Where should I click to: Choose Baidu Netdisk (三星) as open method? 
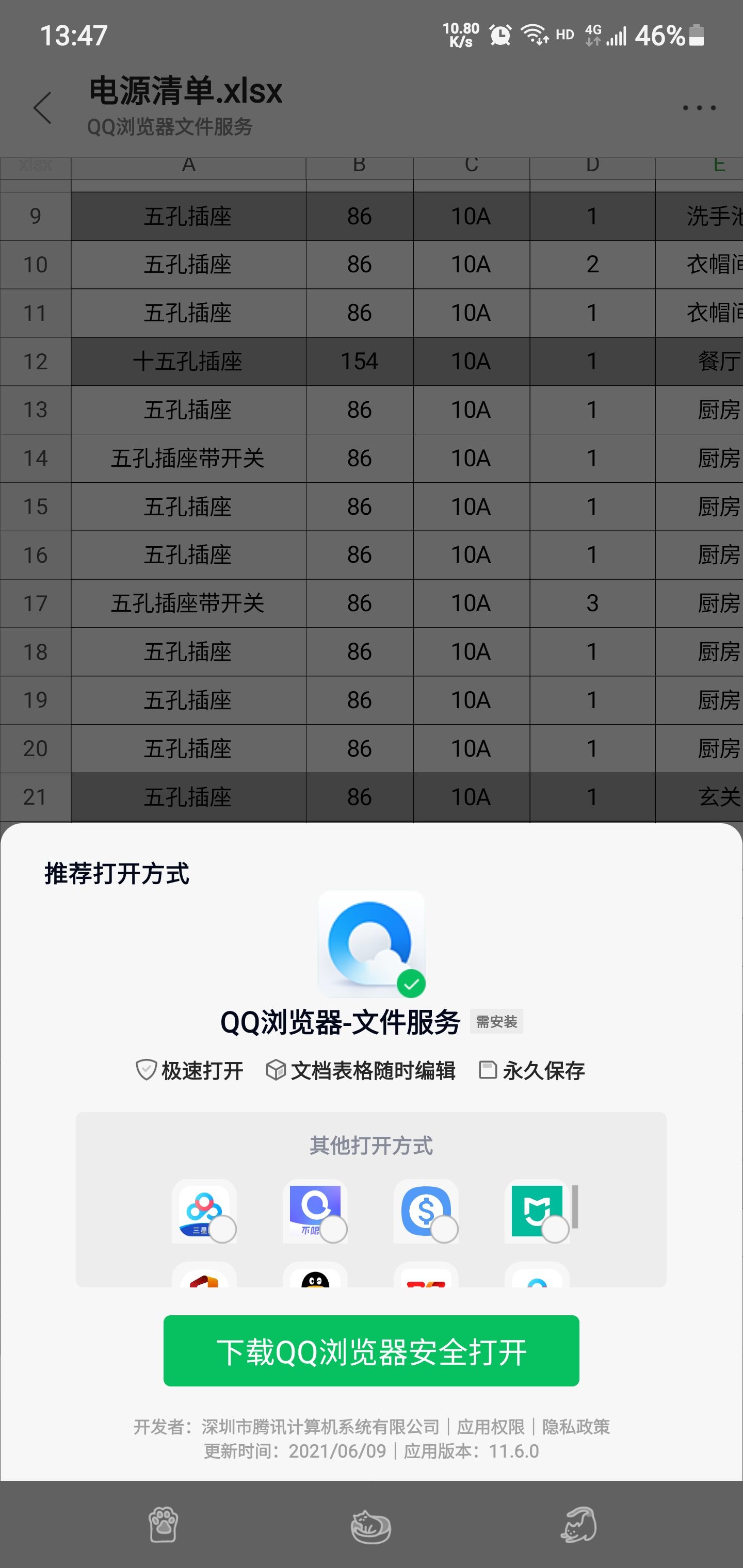204,1211
